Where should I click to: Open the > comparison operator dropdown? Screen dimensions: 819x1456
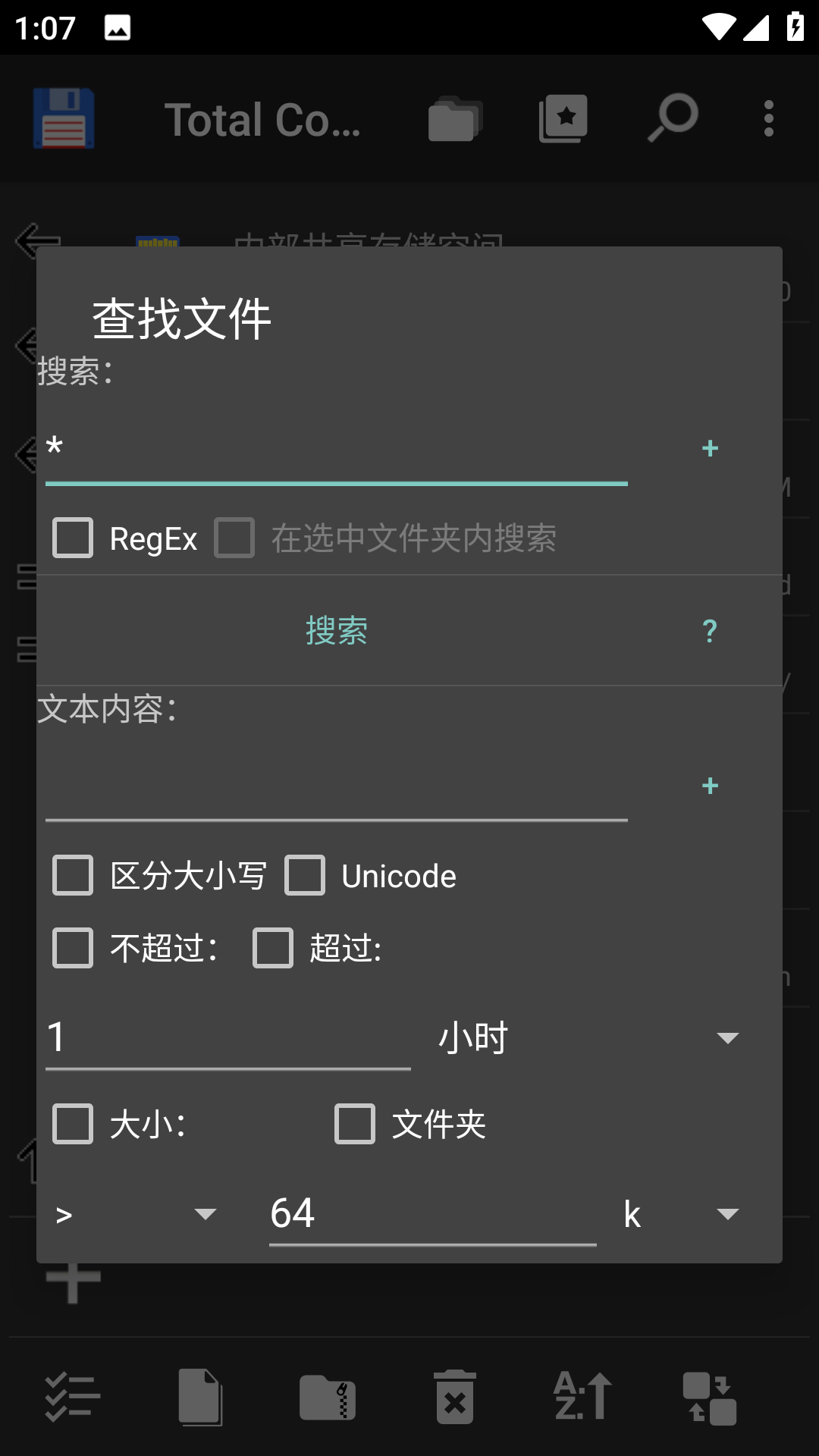[136, 1215]
